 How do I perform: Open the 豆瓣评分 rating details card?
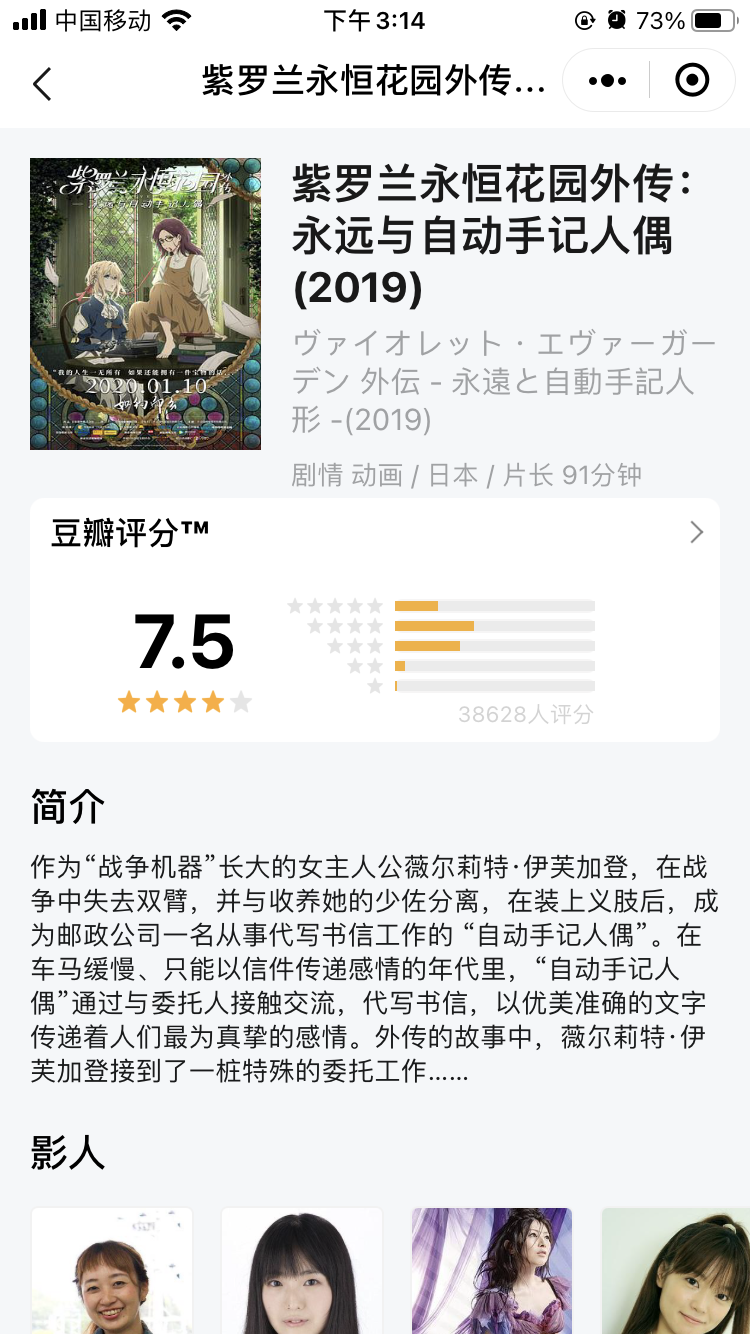375,620
